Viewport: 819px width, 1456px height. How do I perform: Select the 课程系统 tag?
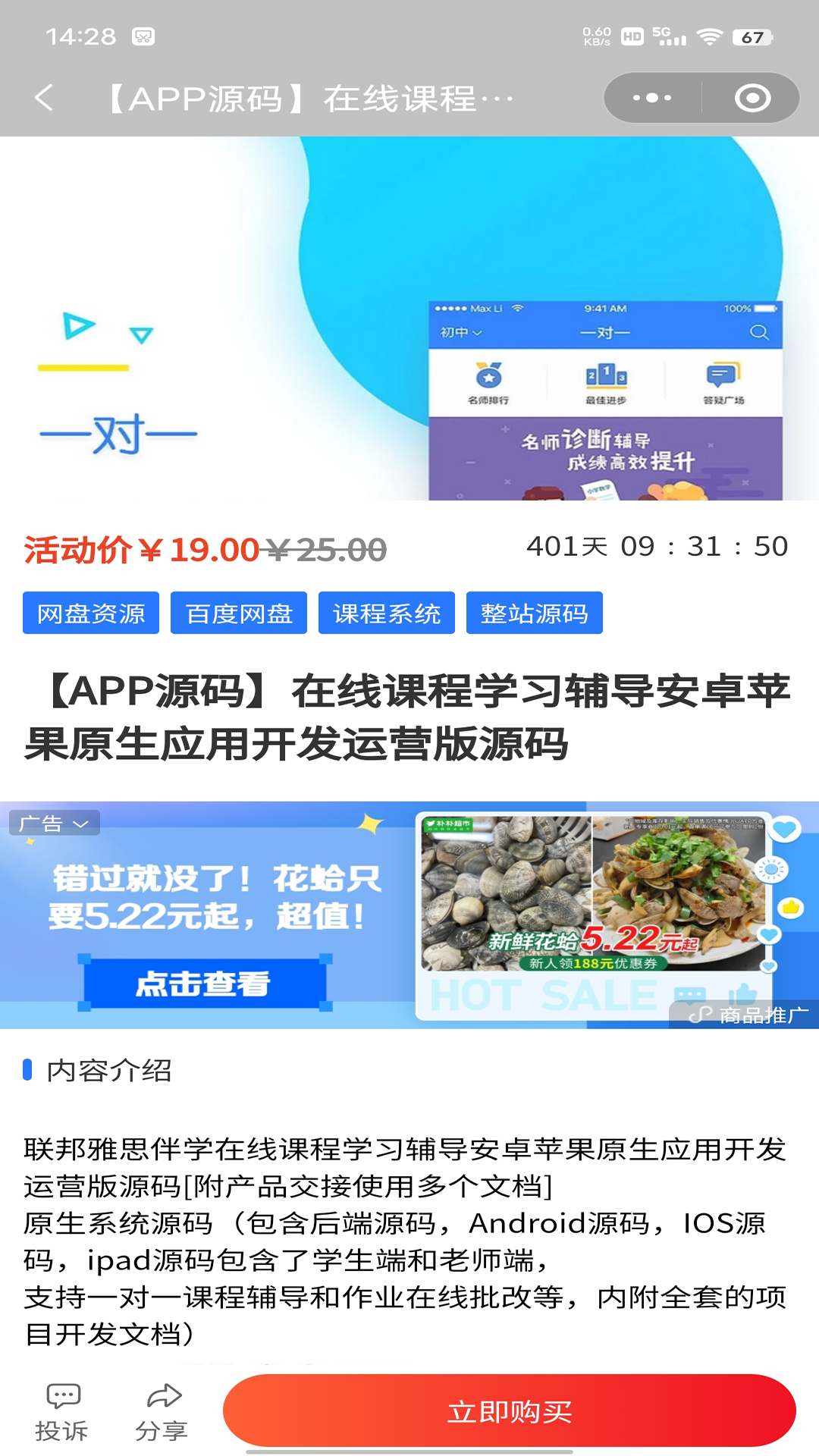click(387, 613)
